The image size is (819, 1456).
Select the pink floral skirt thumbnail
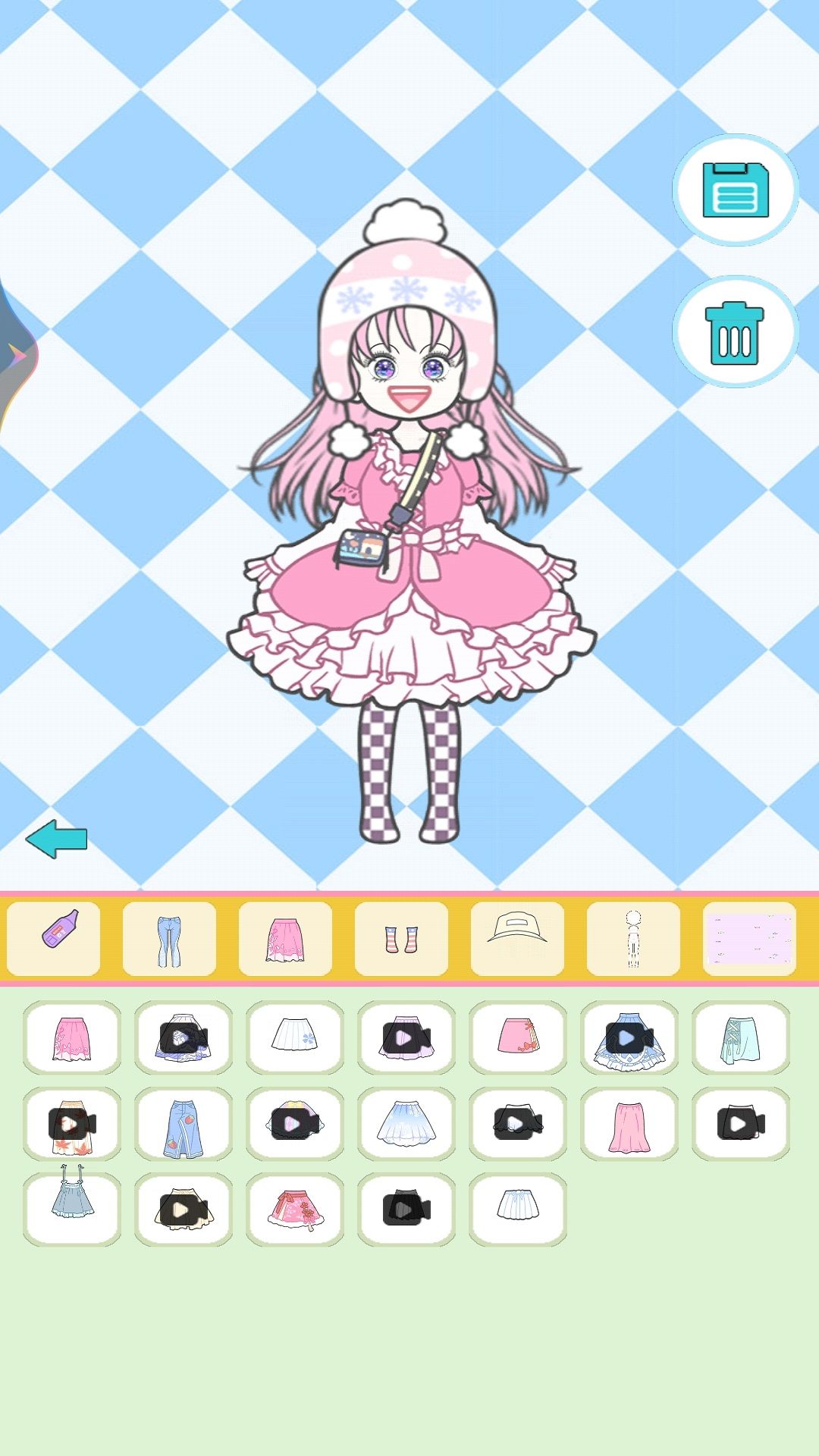71,1039
